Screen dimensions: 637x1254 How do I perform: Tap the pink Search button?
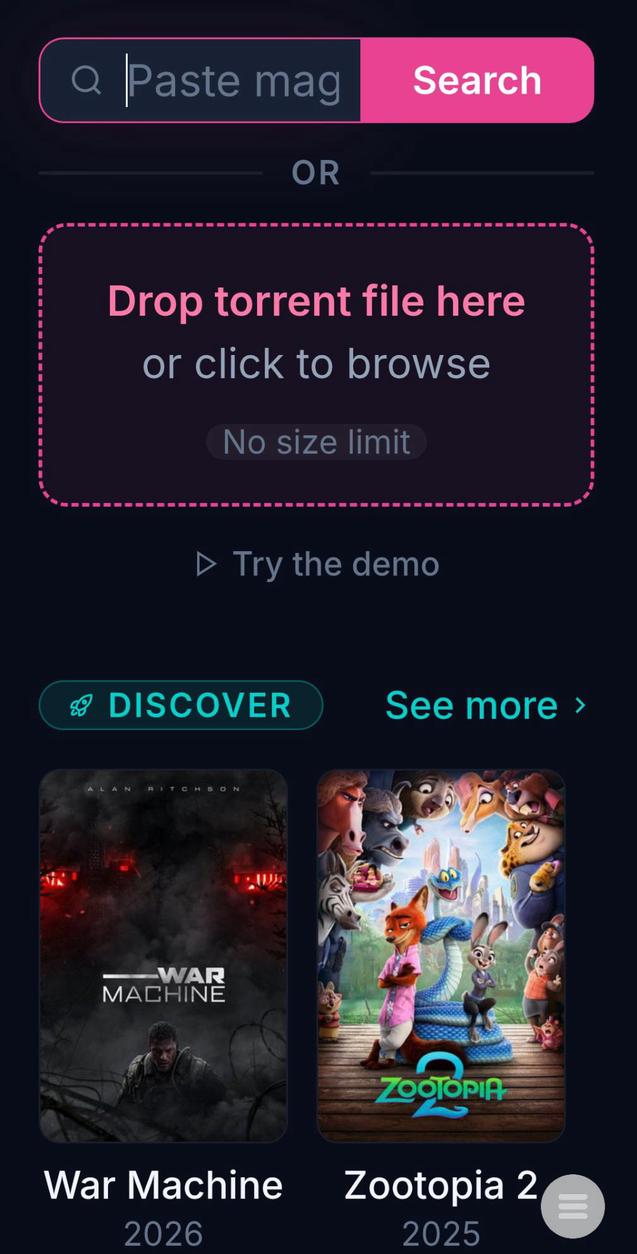477,81
